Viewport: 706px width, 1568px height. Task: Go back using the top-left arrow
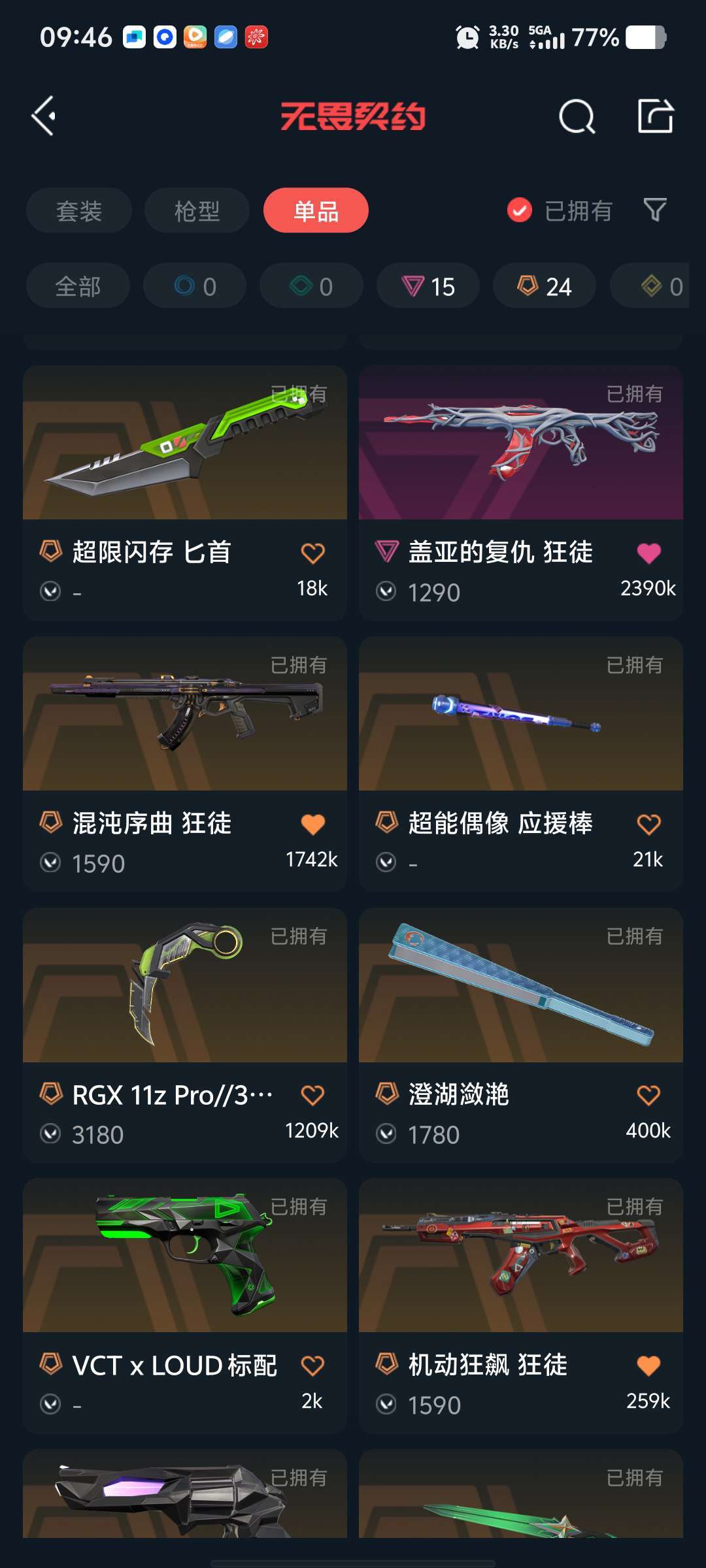(44, 116)
